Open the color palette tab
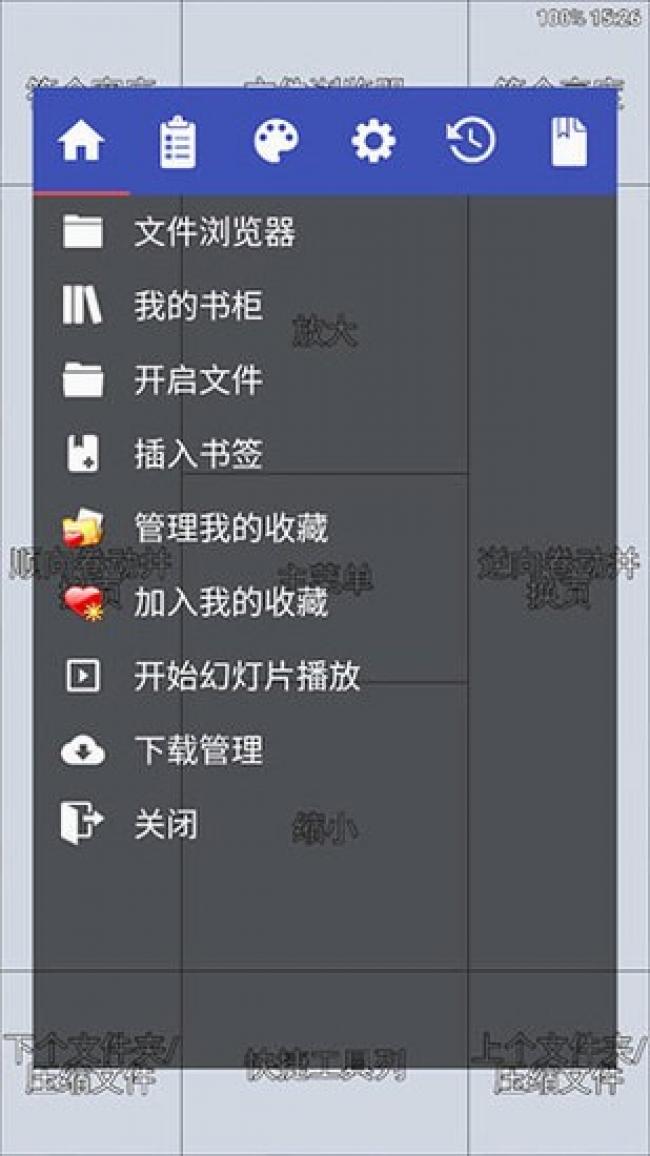 [x=276, y=141]
